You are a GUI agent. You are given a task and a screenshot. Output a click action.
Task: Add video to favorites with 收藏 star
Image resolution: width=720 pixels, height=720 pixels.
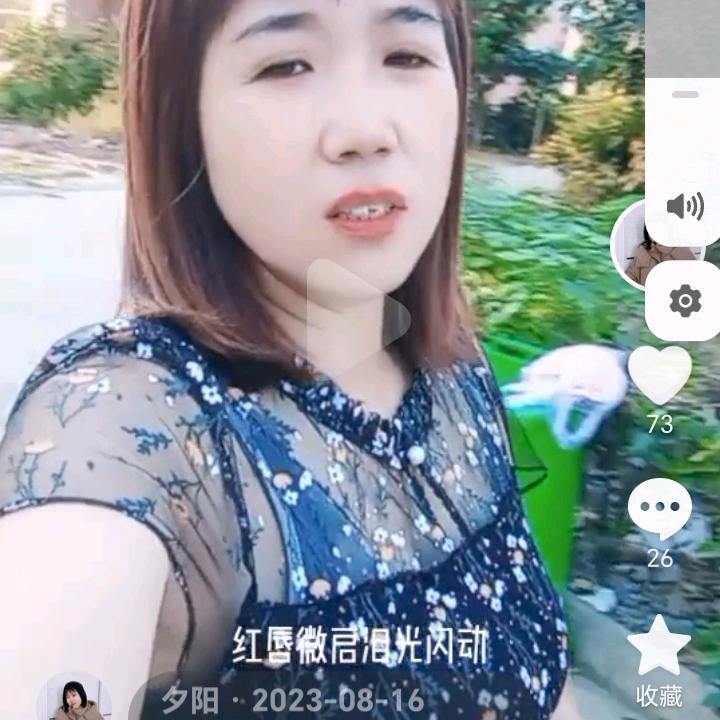(659, 645)
